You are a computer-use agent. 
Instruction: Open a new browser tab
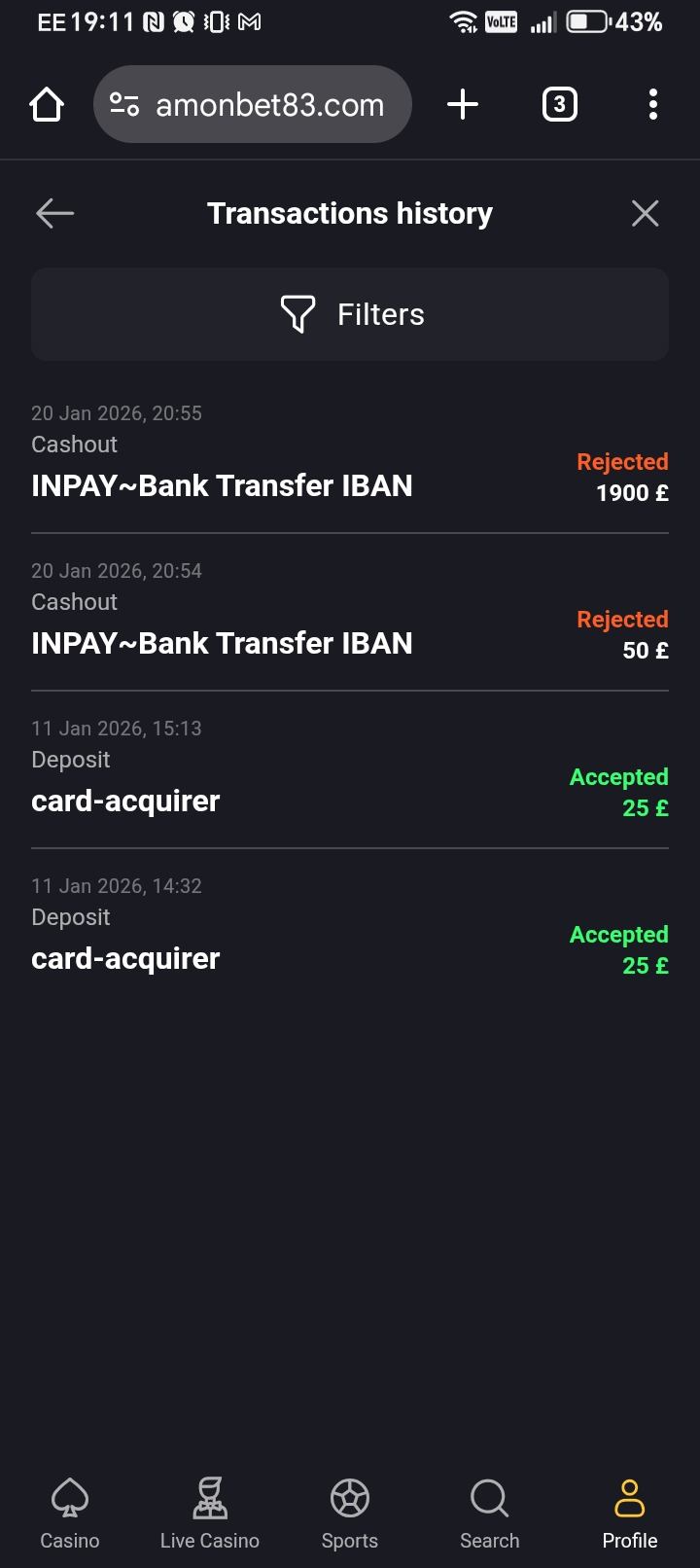pyautogui.click(x=463, y=104)
